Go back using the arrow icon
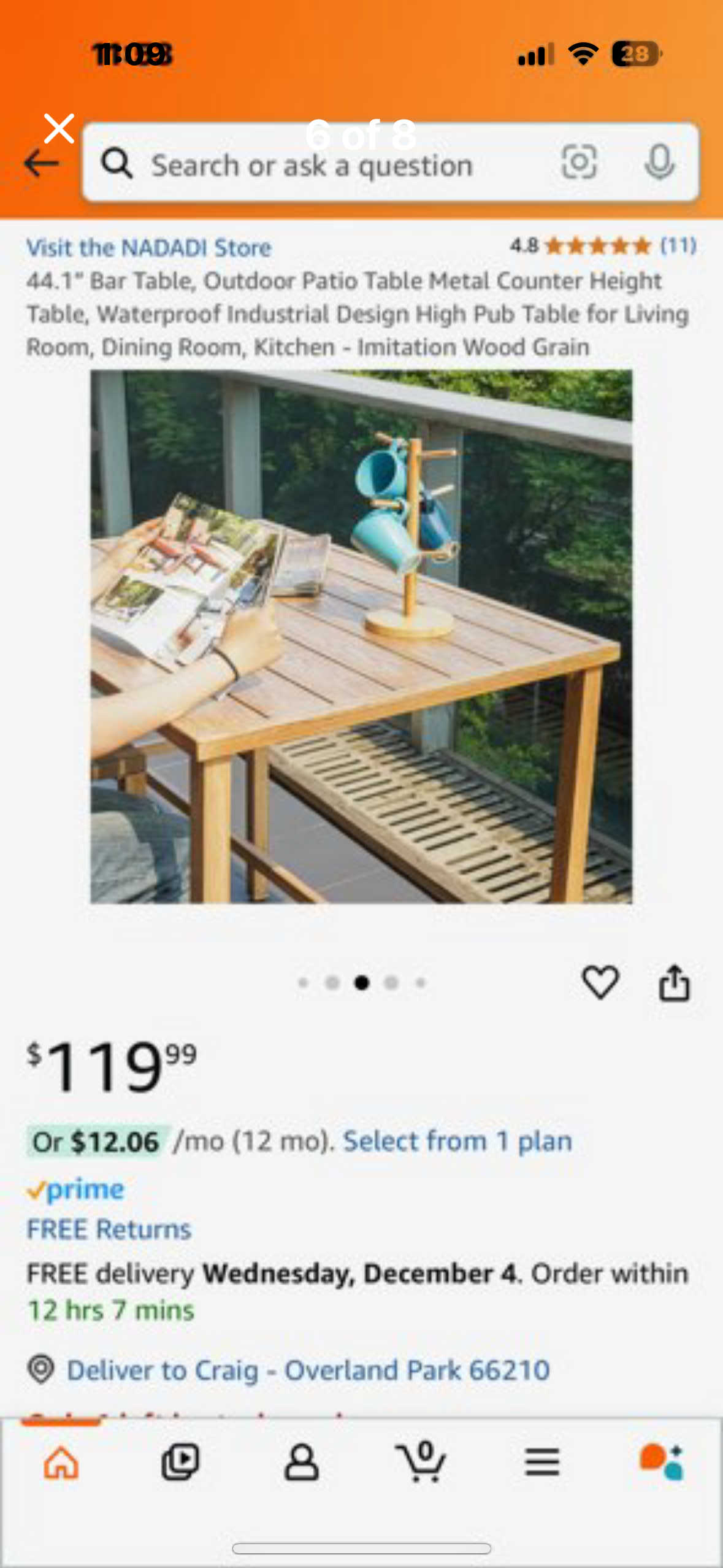This screenshot has width=723, height=1568. 41,164
